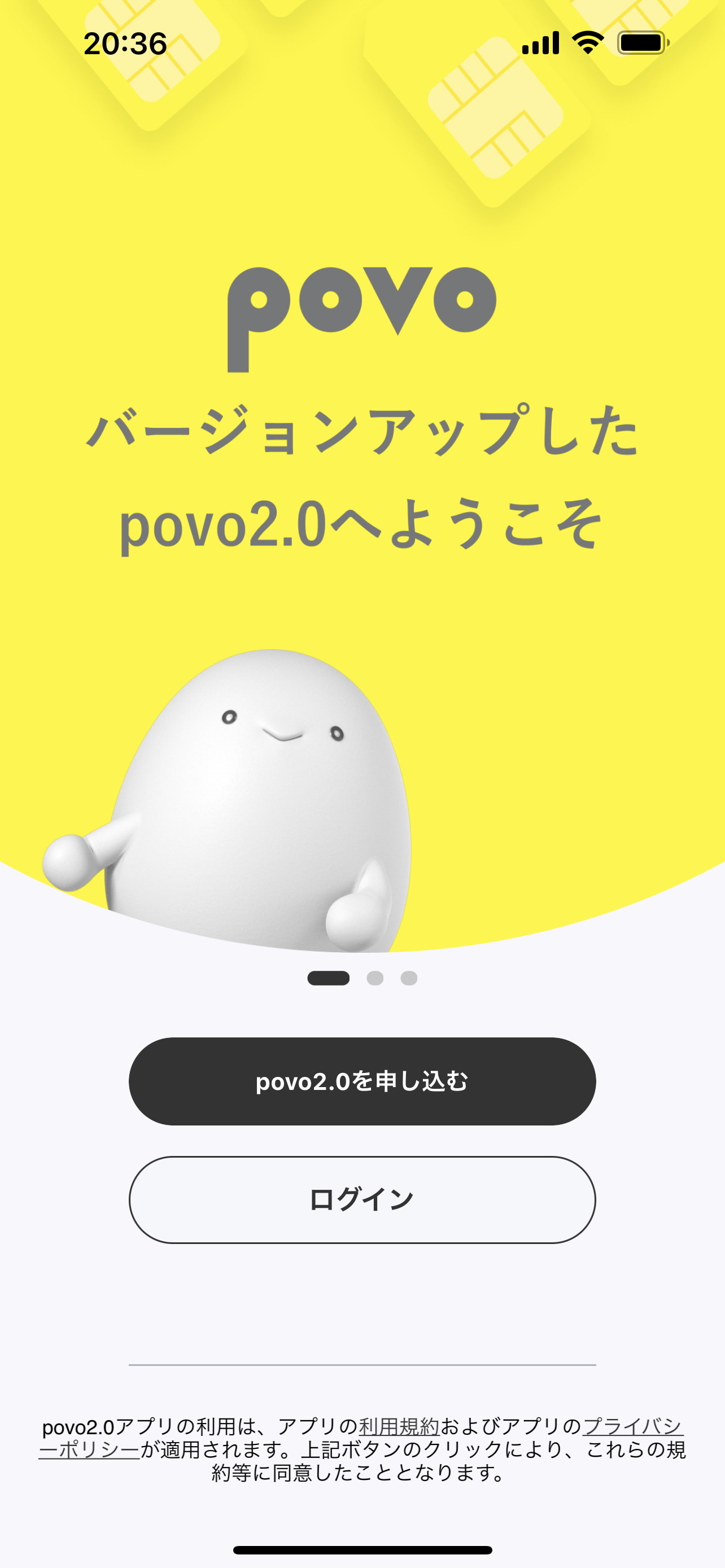Select the first carousel page dot
This screenshot has width=725, height=1568.
click(329, 978)
